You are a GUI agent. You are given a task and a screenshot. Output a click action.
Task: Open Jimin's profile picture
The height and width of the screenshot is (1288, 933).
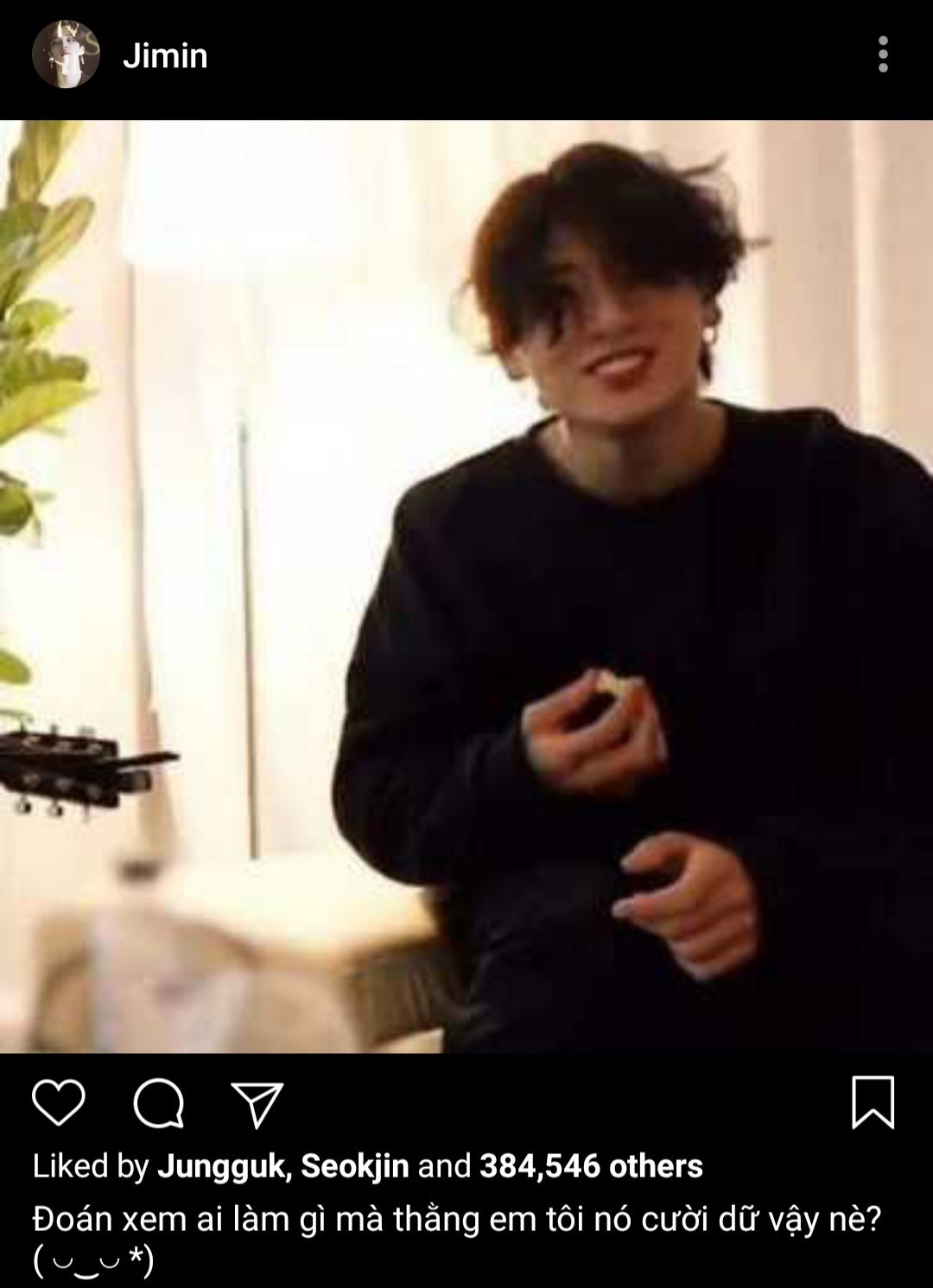(x=66, y=54)
